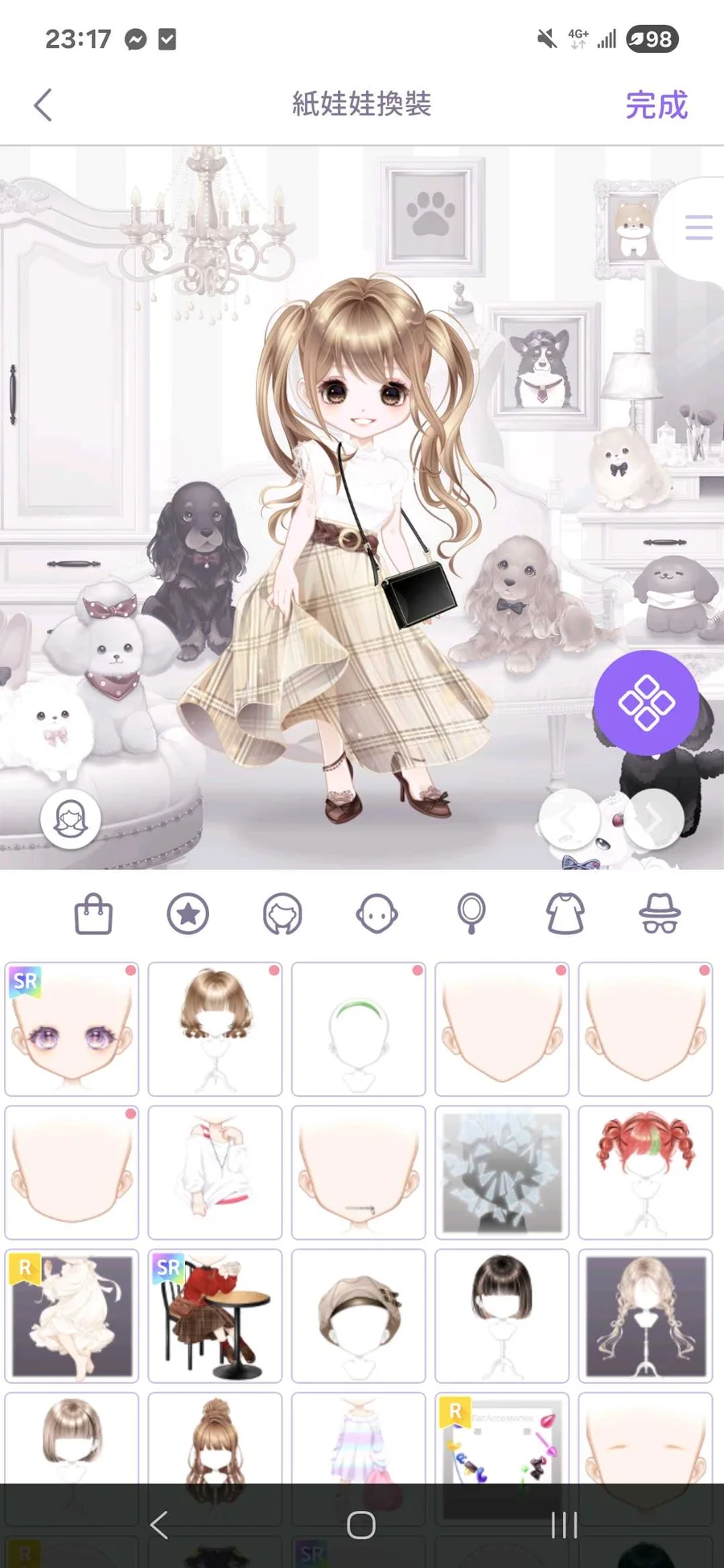This screenshot has height=1568, width=724.
Task: Open the avatar profile icon on the scene
Action: pos(71,819)
